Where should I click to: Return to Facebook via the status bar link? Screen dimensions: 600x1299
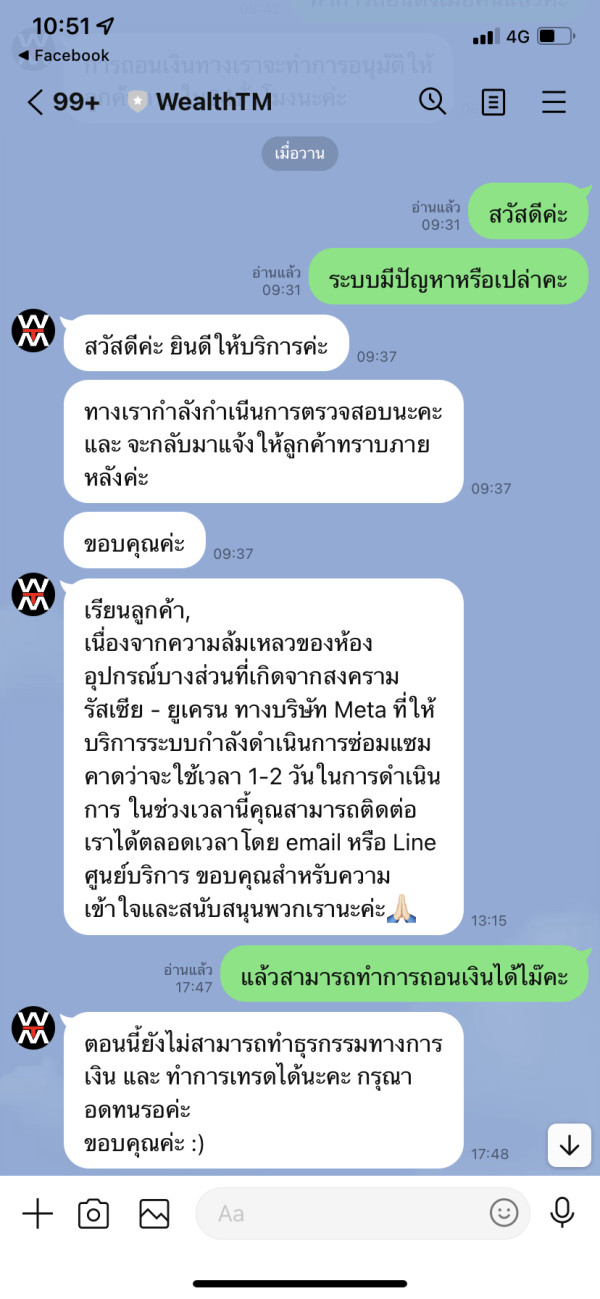(x=64, y=55)
